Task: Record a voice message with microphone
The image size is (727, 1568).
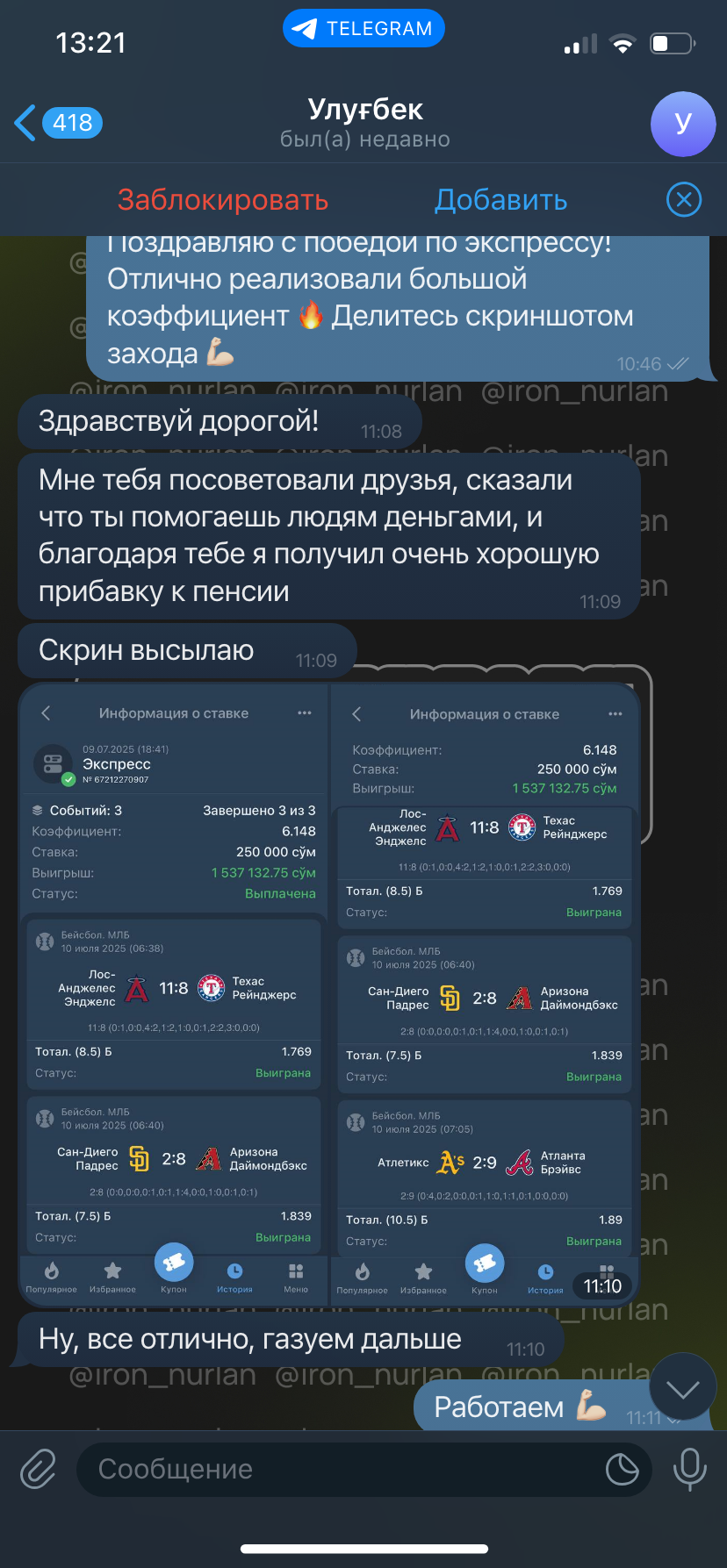Action: pyautogui.click(x=689, y=1469)
